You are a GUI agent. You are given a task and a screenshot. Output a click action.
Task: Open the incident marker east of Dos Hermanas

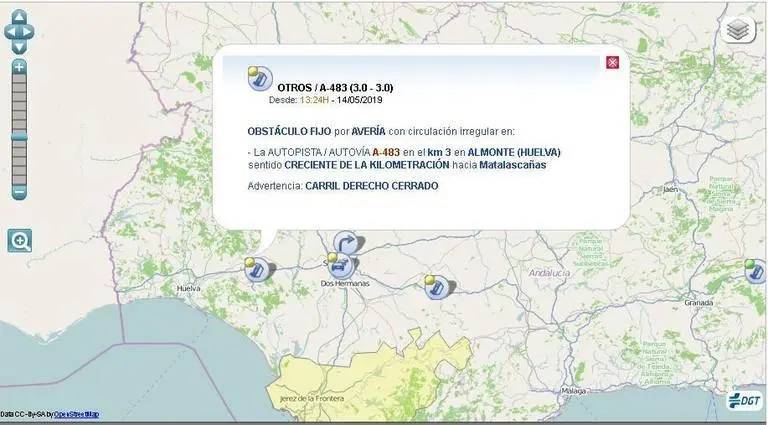point(435,287)
